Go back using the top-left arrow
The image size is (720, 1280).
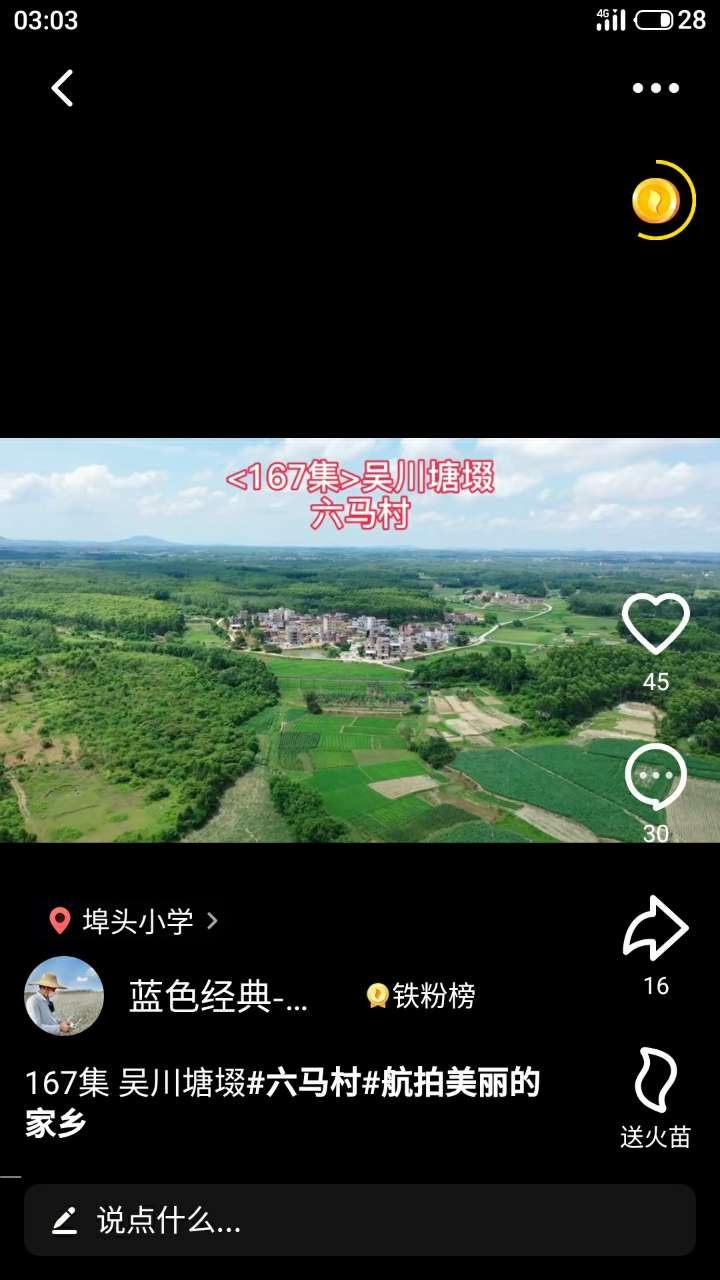(x=63, y=88)
